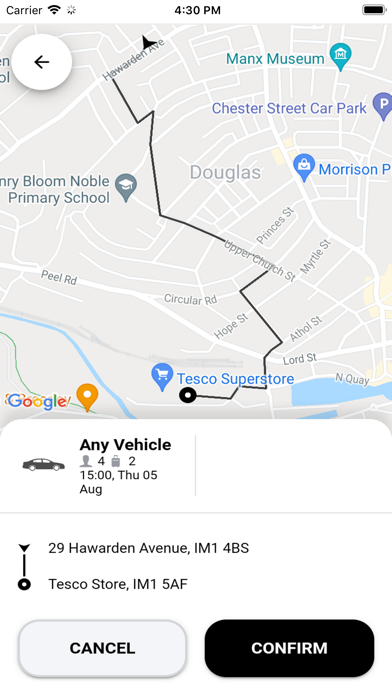This screenshot has width=392, height=696.
Task: Select the Any Vehicle option
Action: (x=98, y=465)
